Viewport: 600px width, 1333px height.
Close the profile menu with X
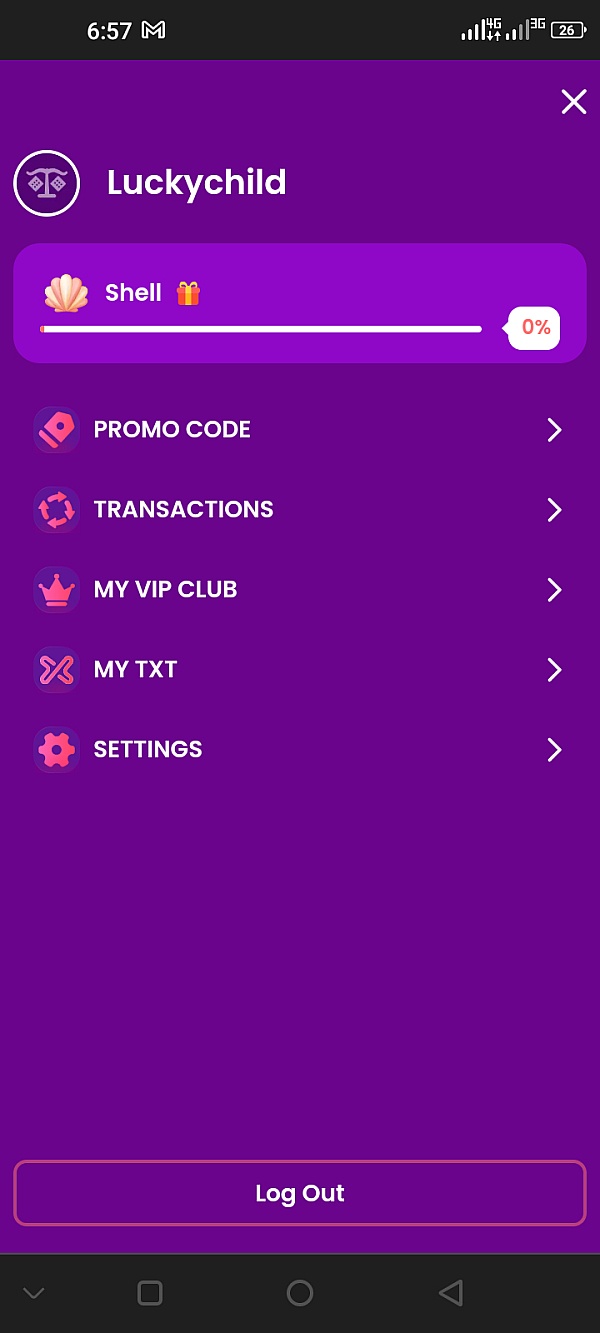click(574, 102)
